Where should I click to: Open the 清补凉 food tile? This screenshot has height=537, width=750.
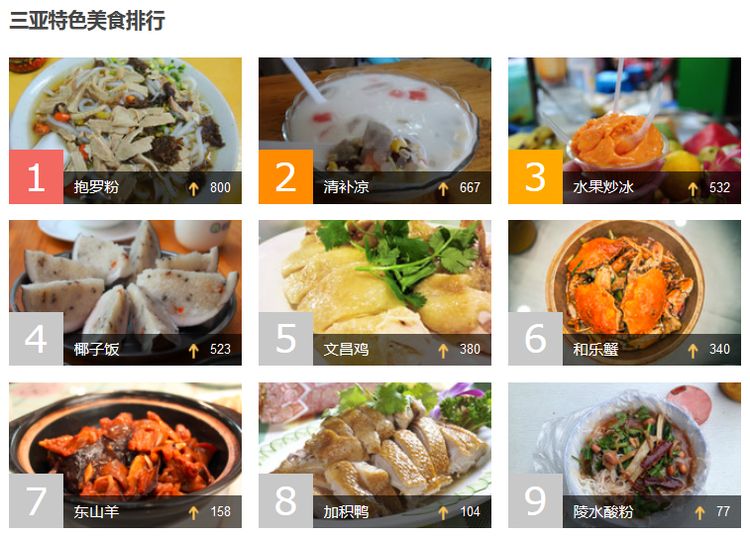[x=374, y=130]
